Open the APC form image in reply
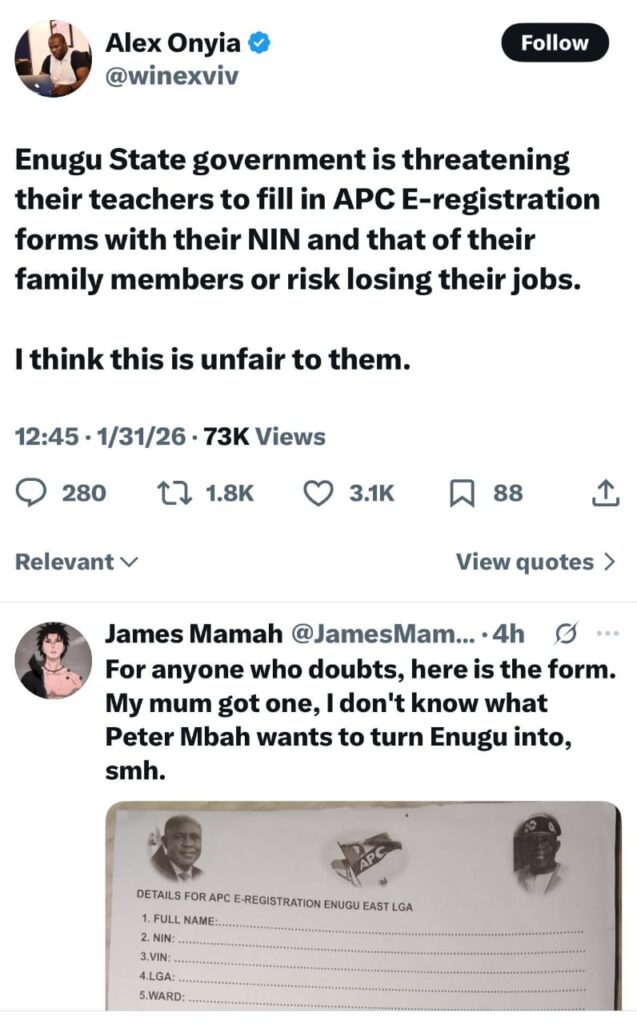Image resolution: width=637 pixels, height=1024 pixels. 362,905
